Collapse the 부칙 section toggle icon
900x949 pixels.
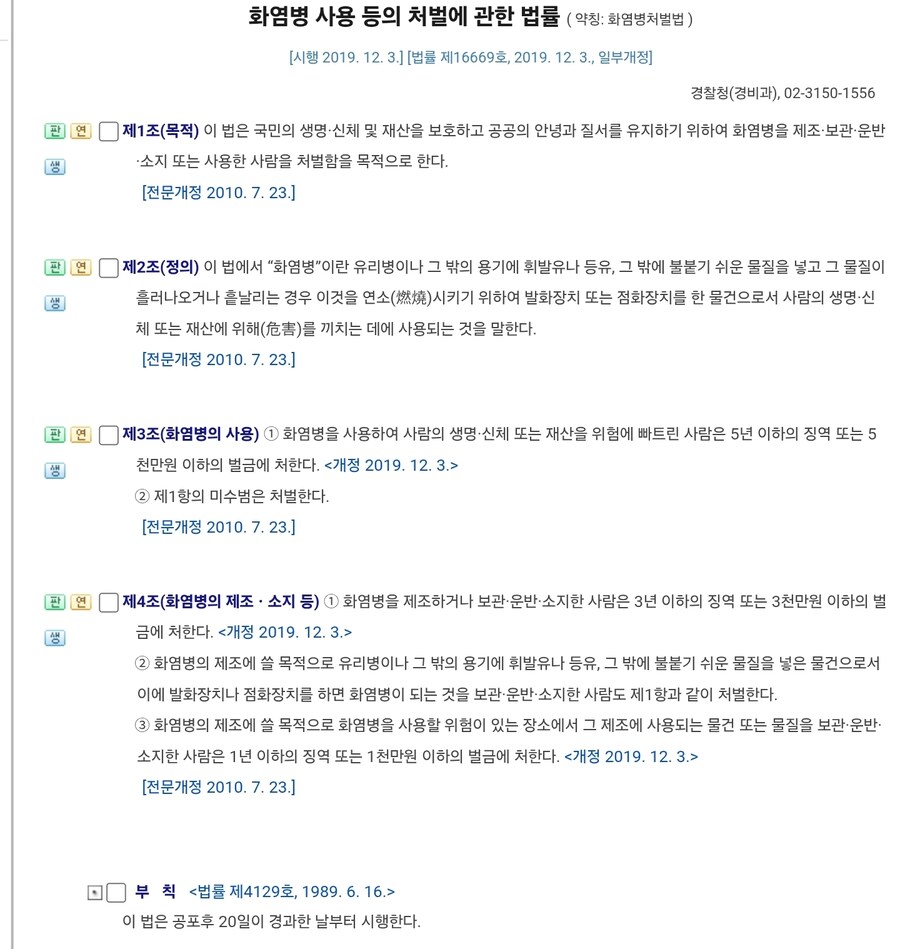tap(94, 892)
